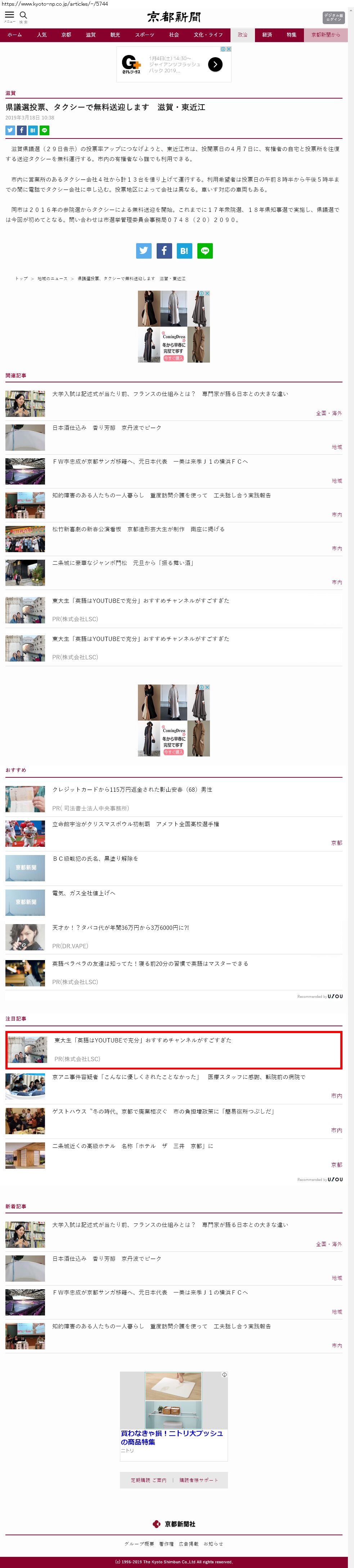This screenshot has height=1568, width=354.
Task: Open article 電気、ガス全社値上げへ
Action: (84, 893)
